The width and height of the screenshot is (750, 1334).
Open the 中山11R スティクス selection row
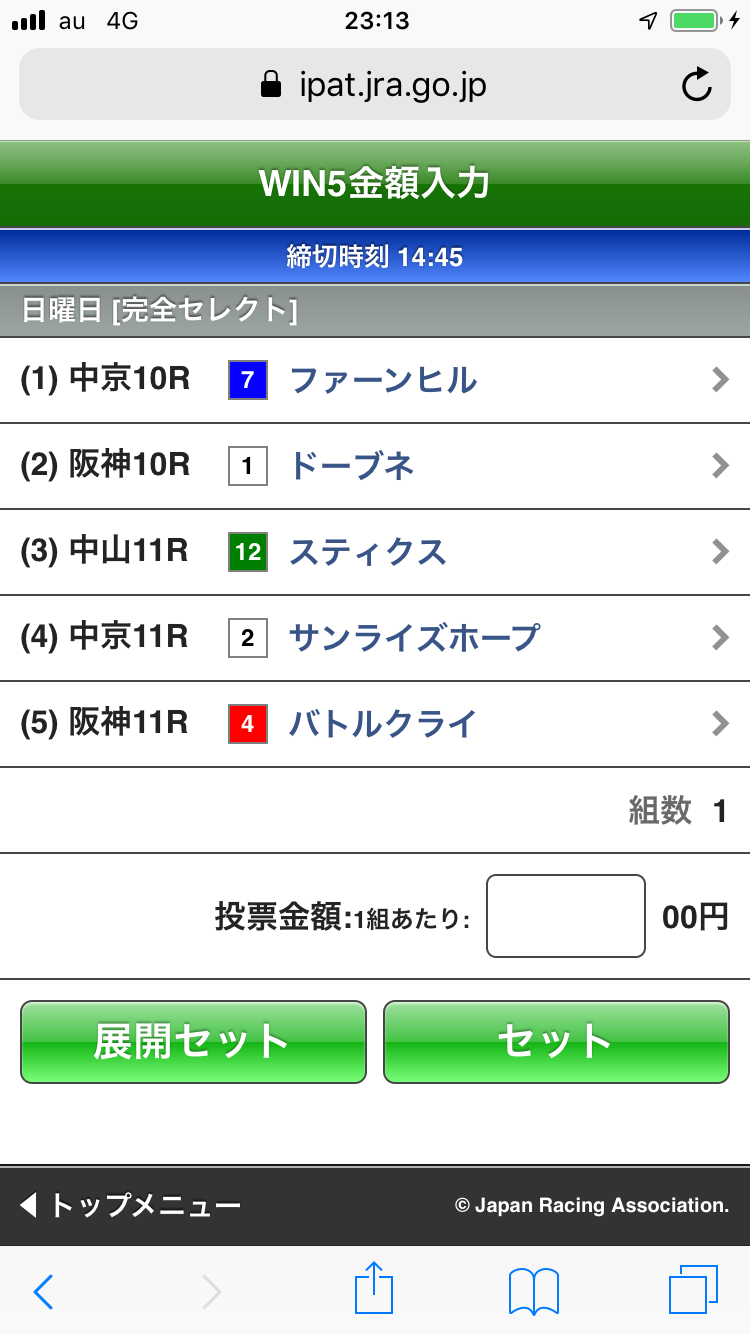tap(375, 552)
